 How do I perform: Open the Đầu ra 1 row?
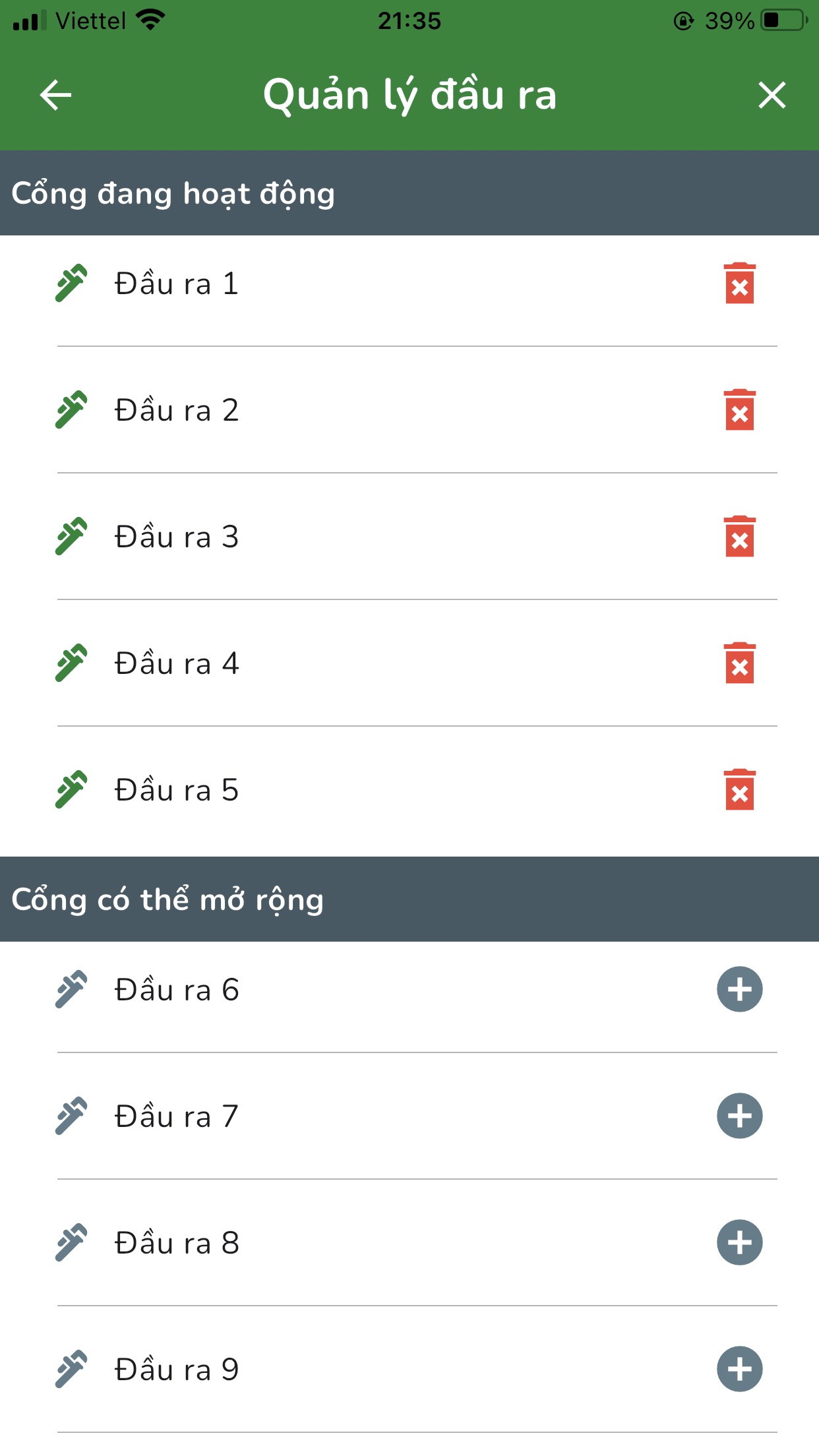tap(409, 284)
